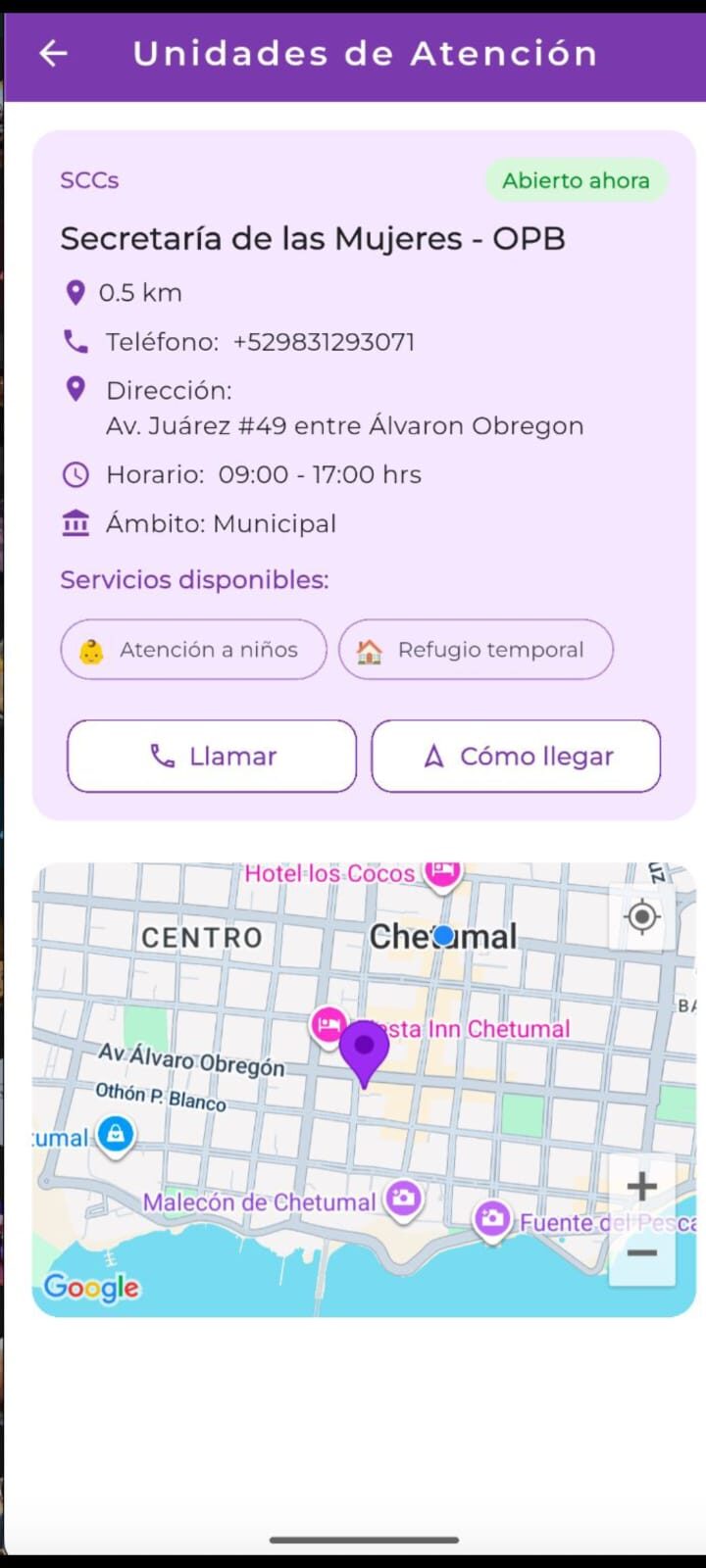
Task: Zoom in on the map with plus
Action: pos(642,1187)
